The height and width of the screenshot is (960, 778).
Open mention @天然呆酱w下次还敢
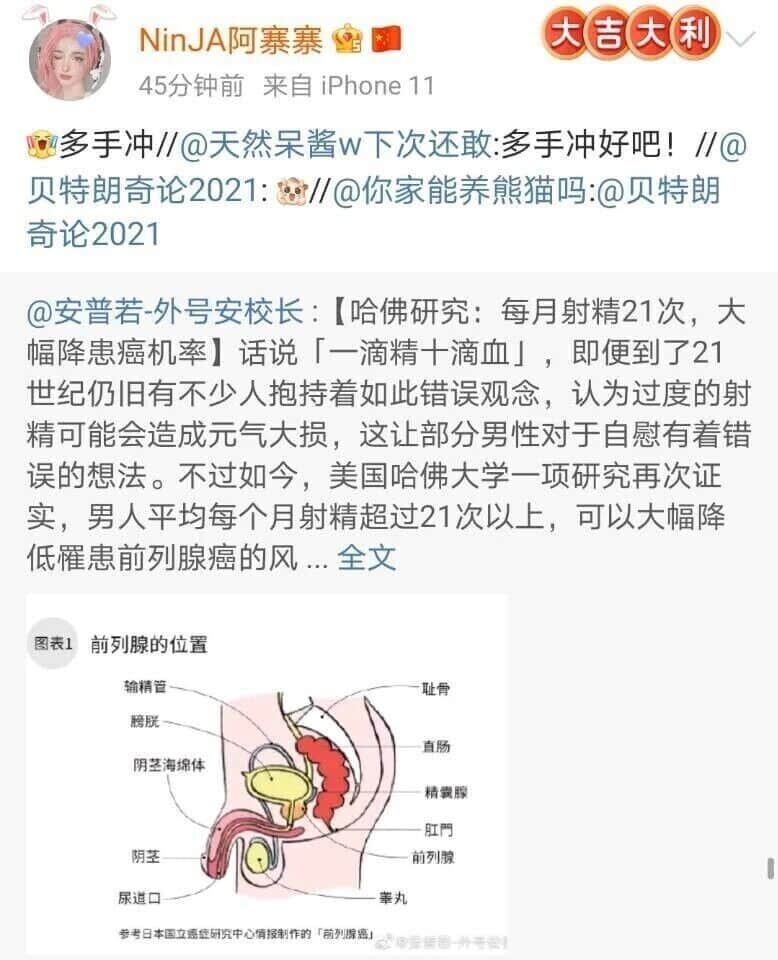[335, 146]
